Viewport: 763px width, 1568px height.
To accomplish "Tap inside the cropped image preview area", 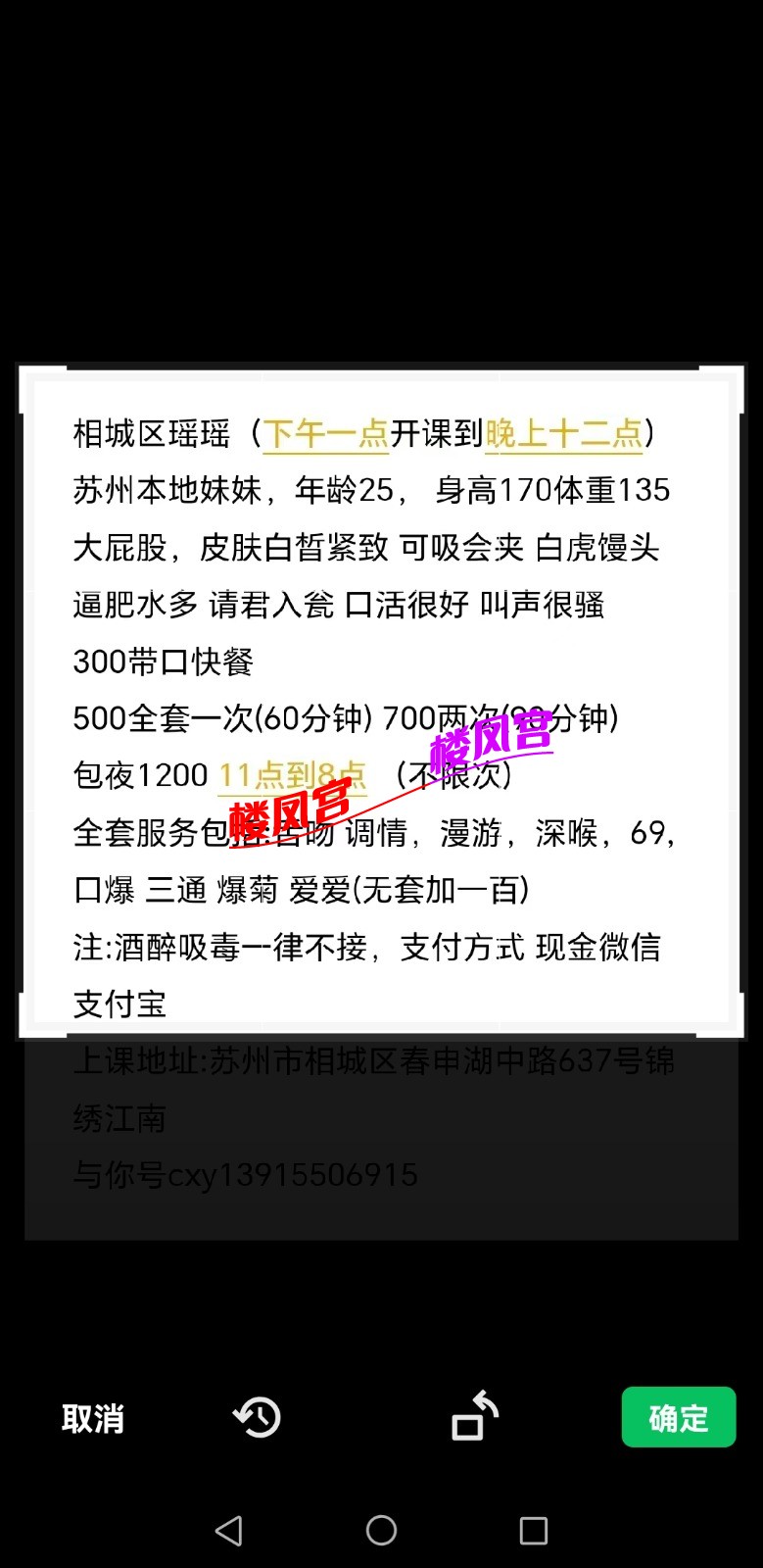I will tap(381, 701).
